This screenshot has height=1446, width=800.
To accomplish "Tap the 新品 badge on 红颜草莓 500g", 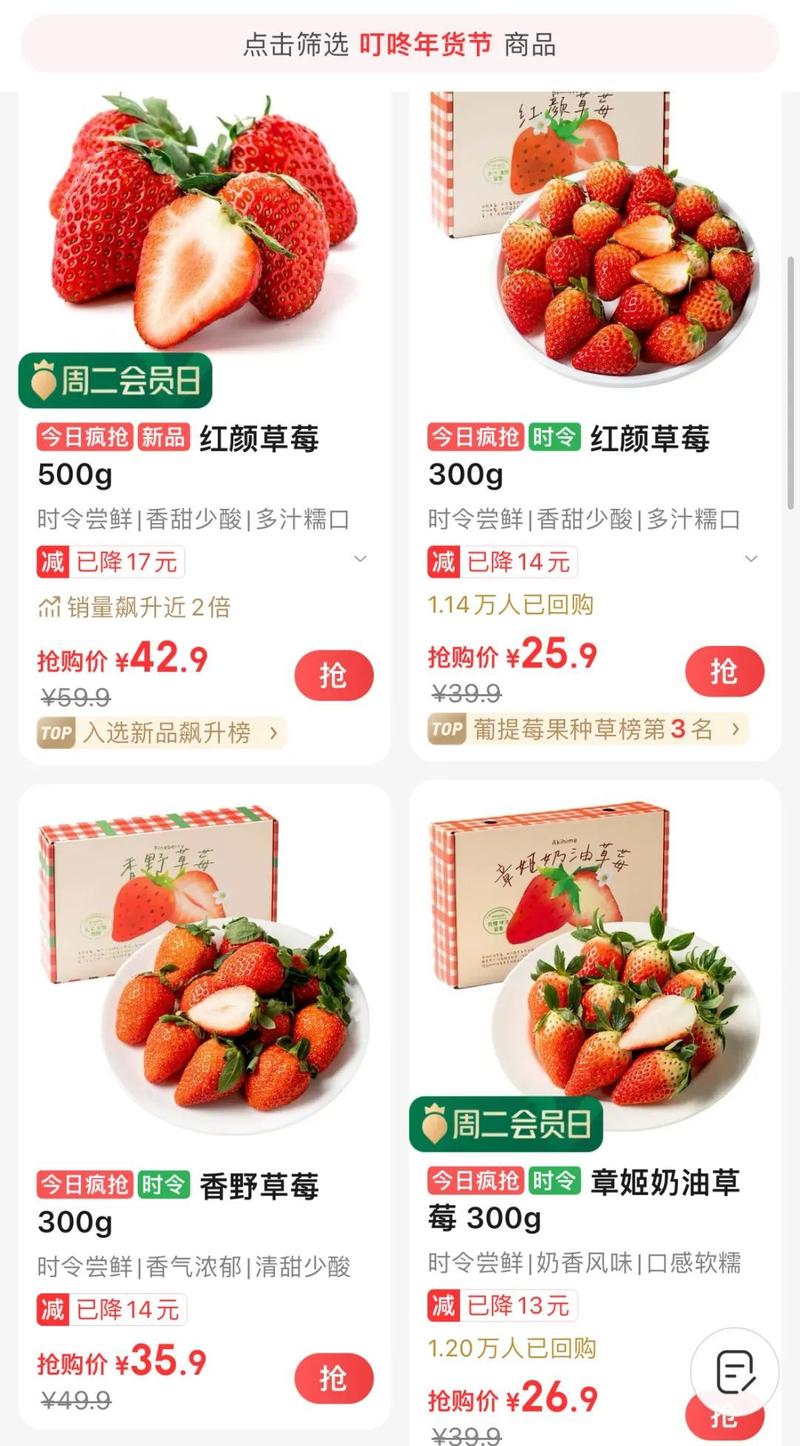I will [x=165, y=436].
